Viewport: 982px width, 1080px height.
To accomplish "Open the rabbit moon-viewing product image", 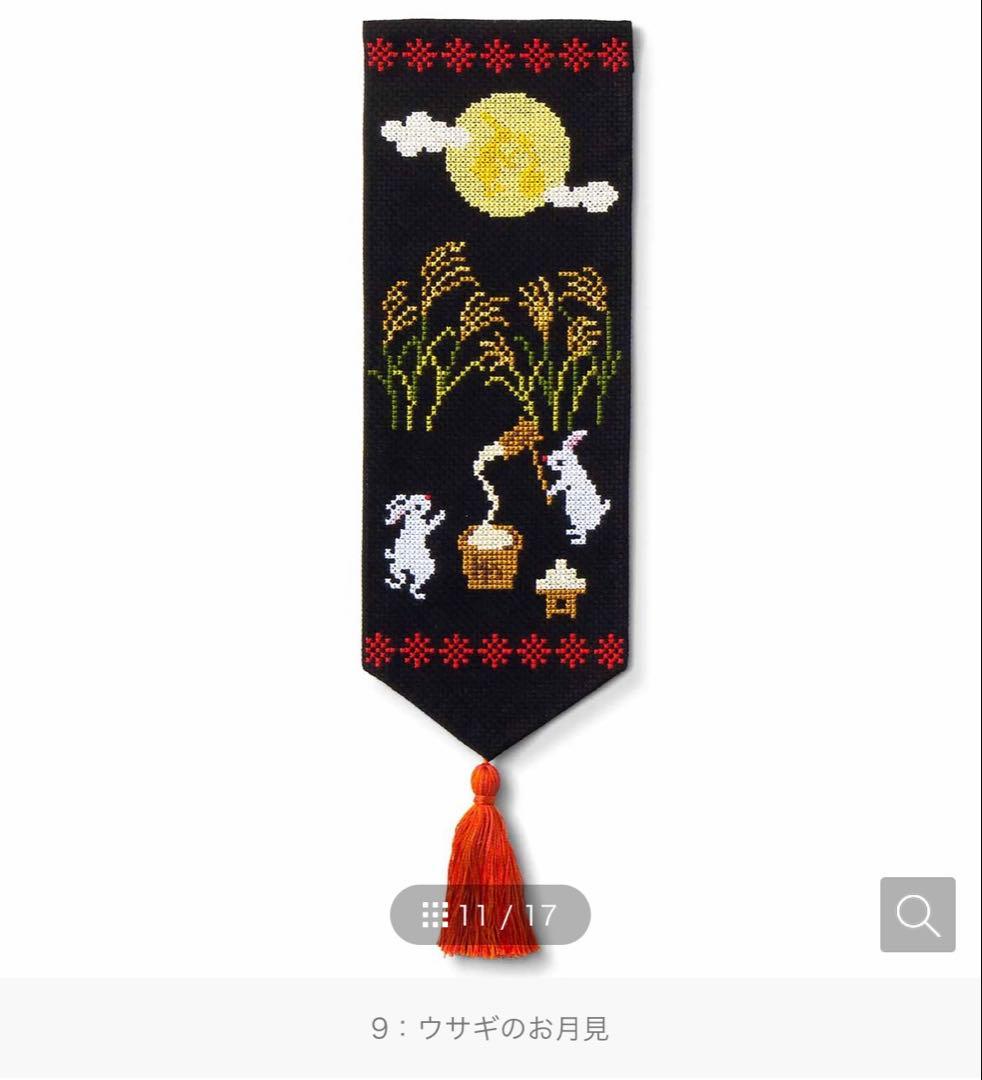I will pos(497,400).
